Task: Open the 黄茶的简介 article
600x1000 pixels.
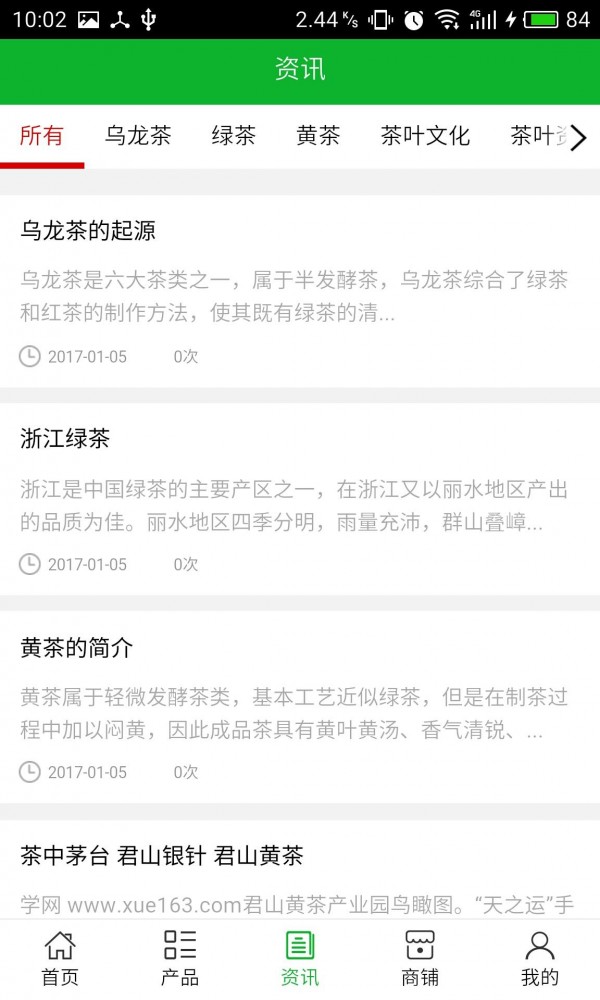Action: (76, 648)
